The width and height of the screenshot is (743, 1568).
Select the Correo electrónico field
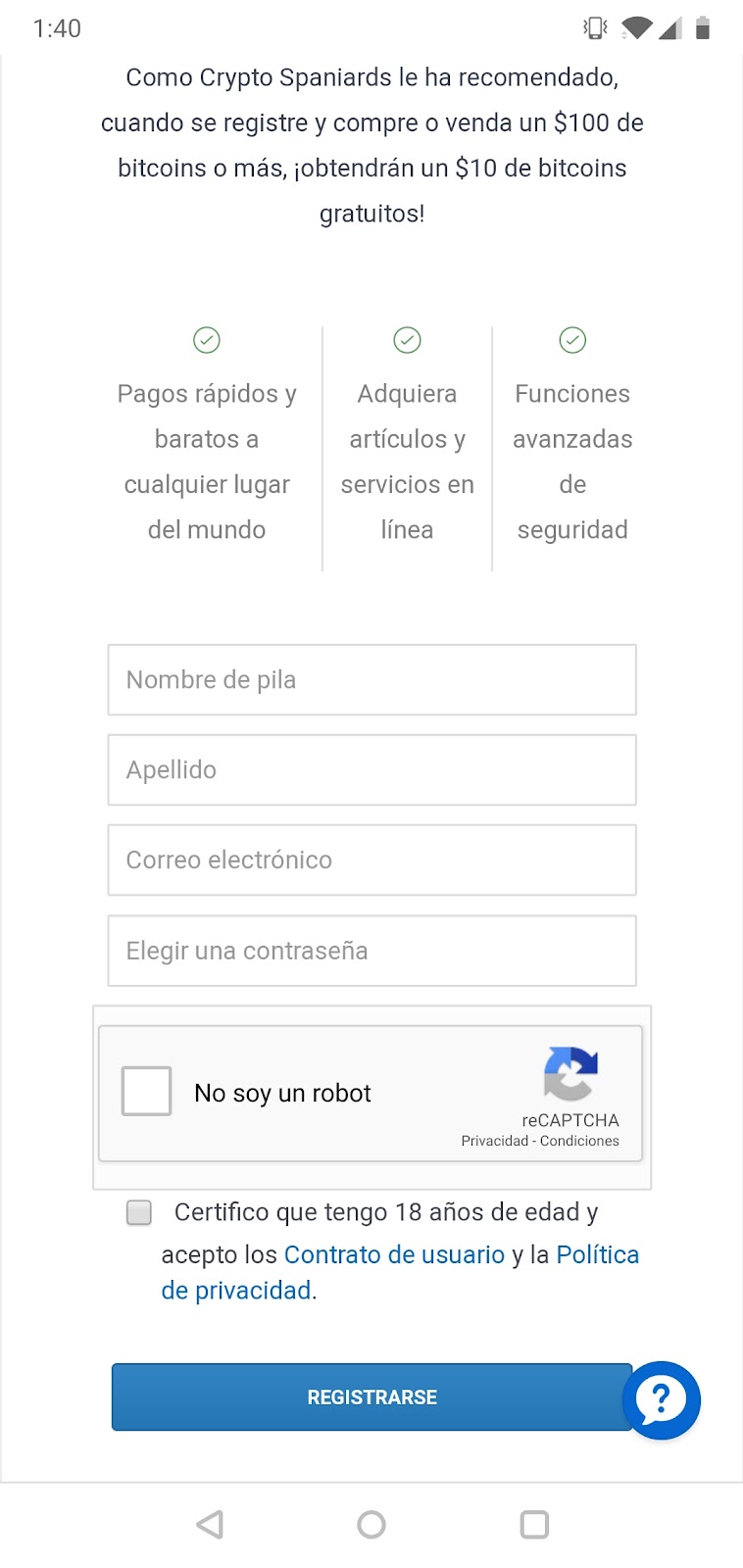(371, 860)
